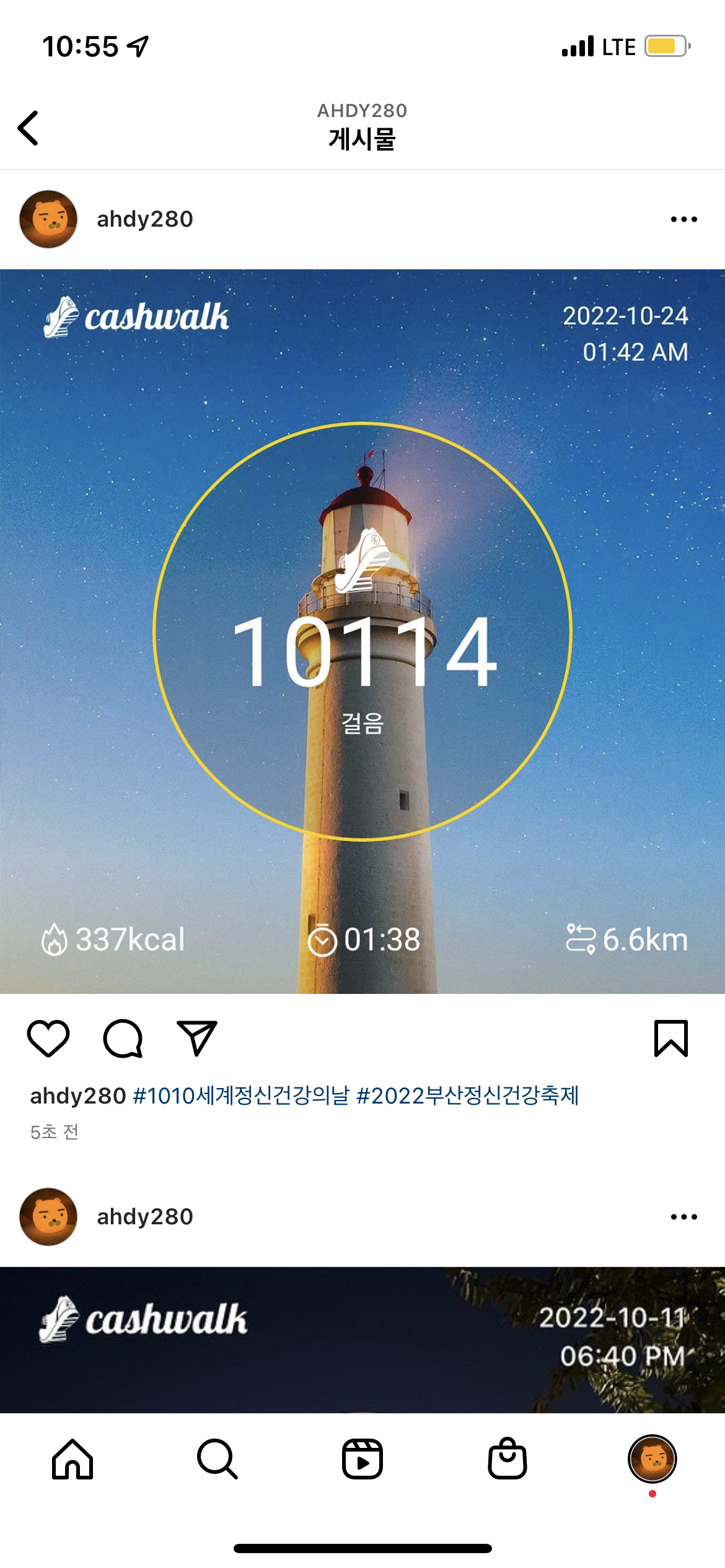The height and width of the screenshot is (1568, 725).
Task: Open overflow menu on the 2022-10-24 post
Action: click(x=683, y=219)
